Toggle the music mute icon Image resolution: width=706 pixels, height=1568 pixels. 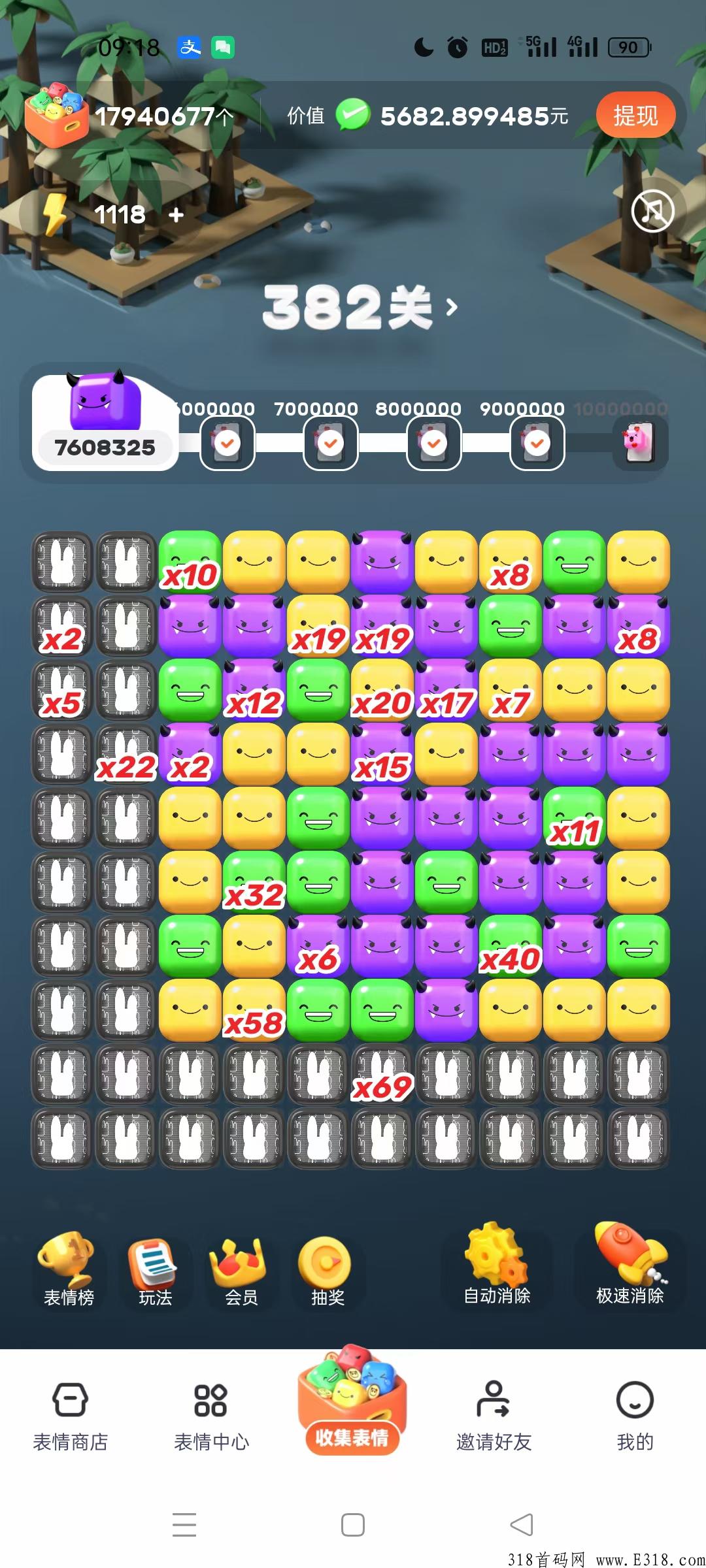[652, 210]
